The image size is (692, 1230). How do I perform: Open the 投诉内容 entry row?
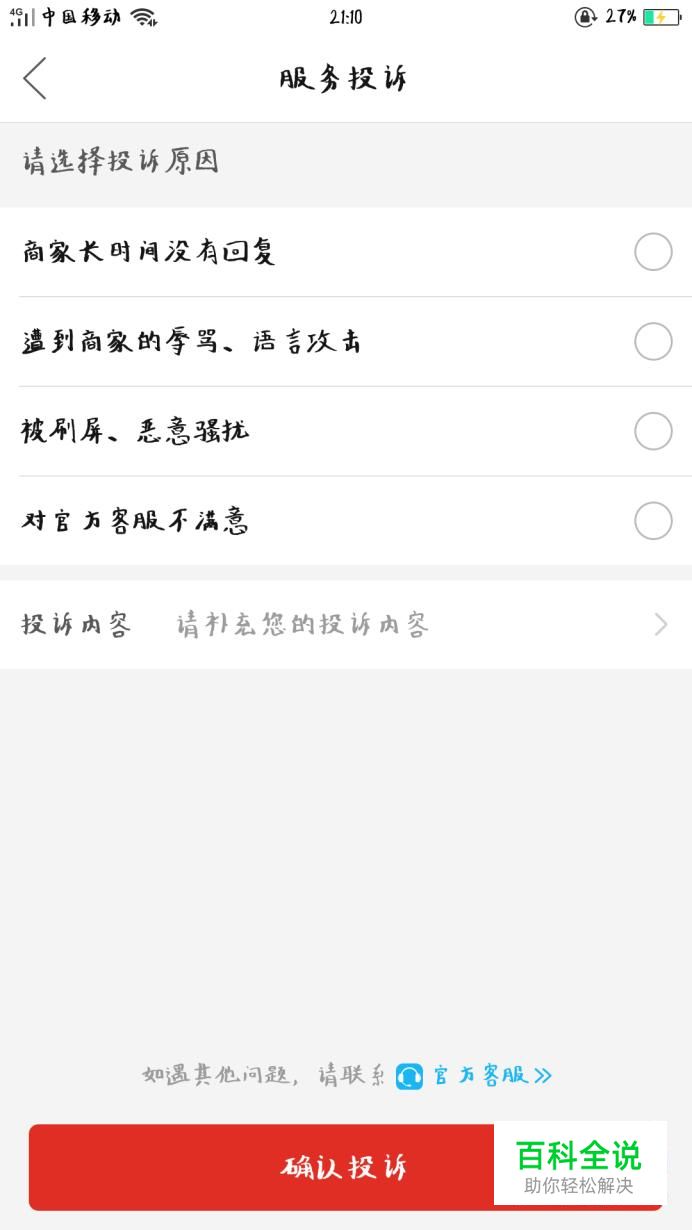point(346,625)
